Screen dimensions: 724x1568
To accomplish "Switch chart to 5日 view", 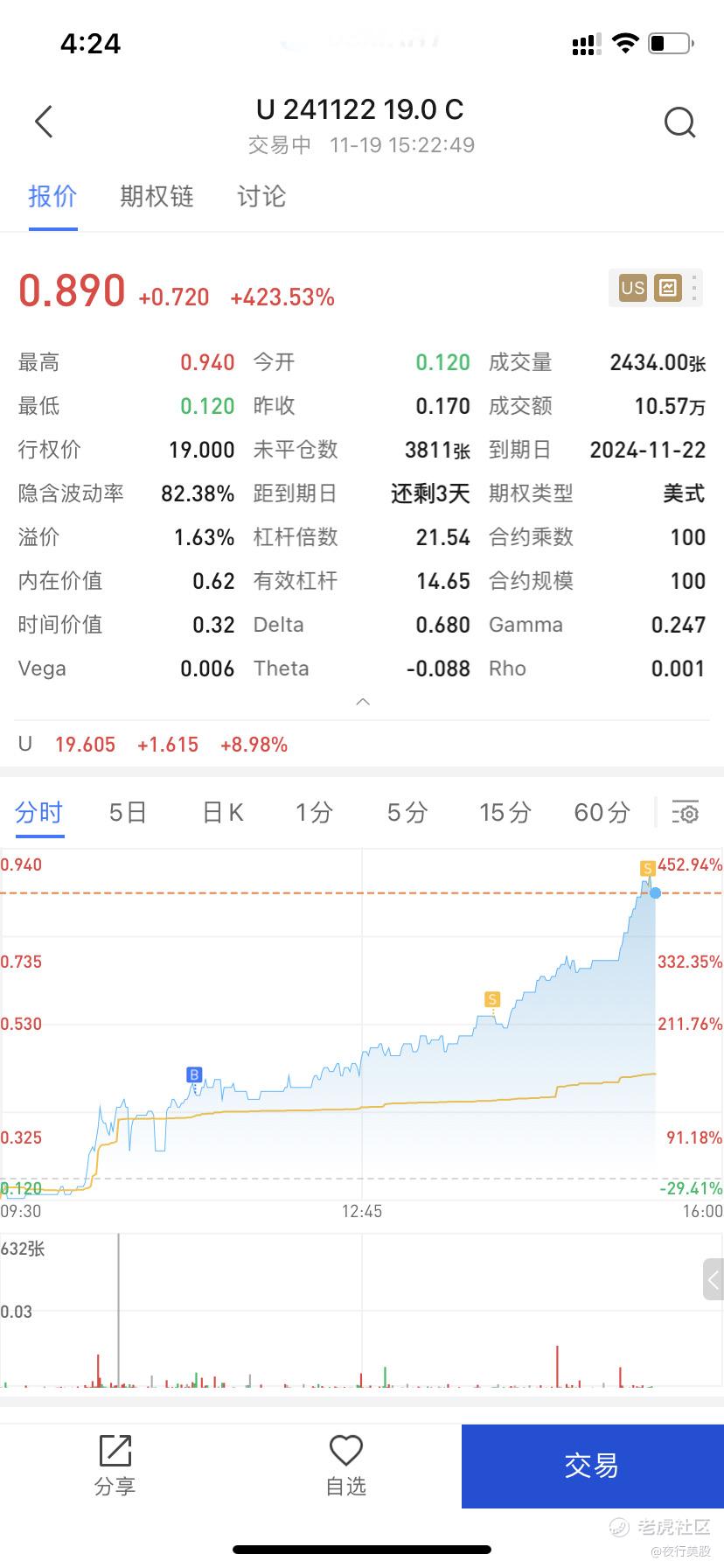I will (x=128, y=813).
